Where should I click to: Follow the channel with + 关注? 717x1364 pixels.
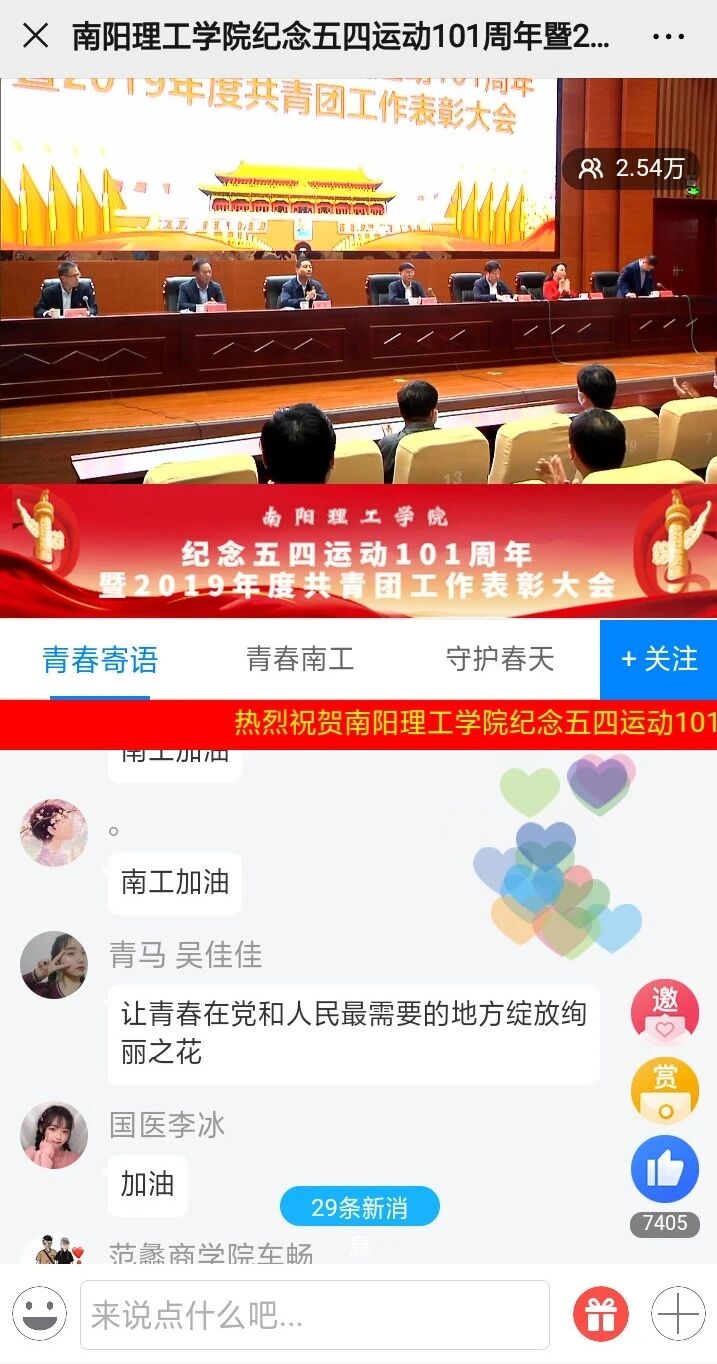point(659,659)
